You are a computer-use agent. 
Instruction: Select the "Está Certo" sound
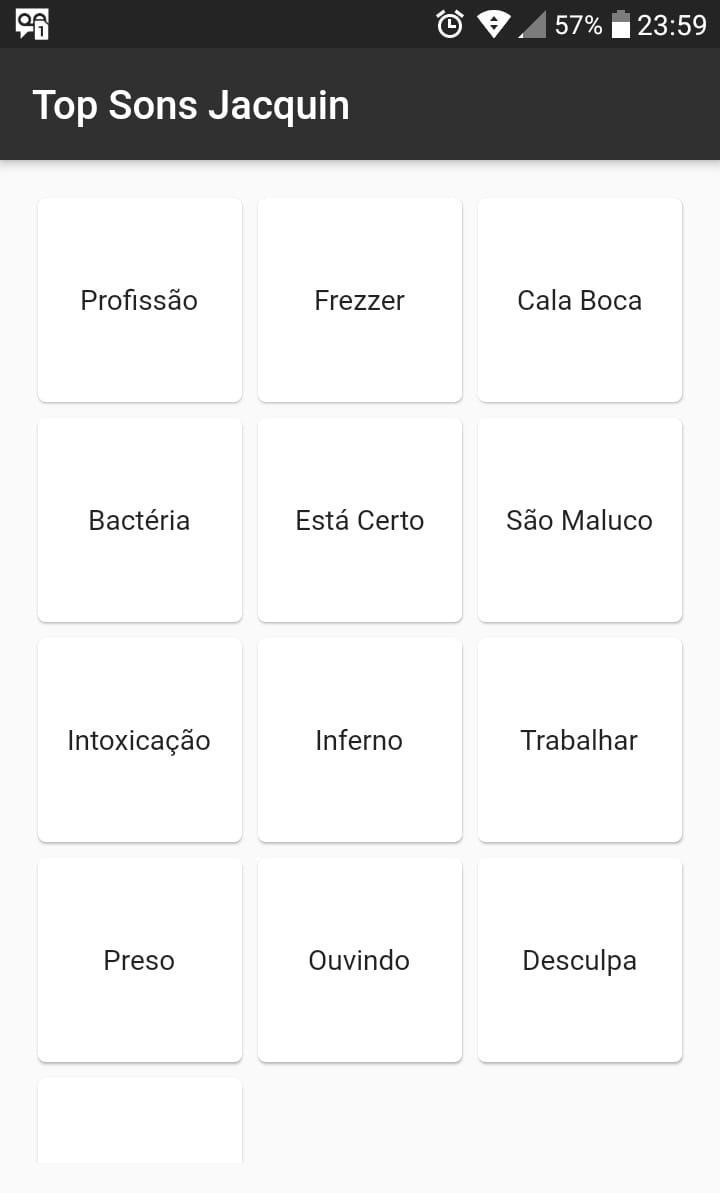click(359, 520)
